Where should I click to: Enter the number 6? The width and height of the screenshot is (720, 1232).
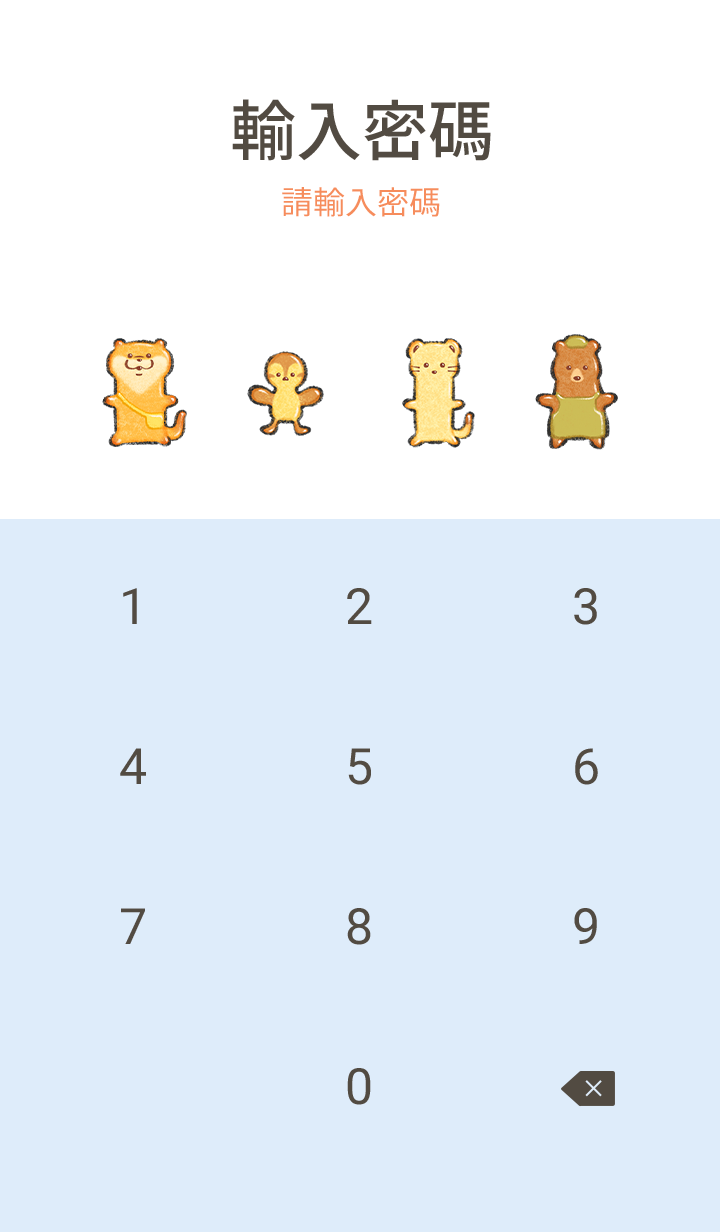pyautogui.click(x=586, y=768)
